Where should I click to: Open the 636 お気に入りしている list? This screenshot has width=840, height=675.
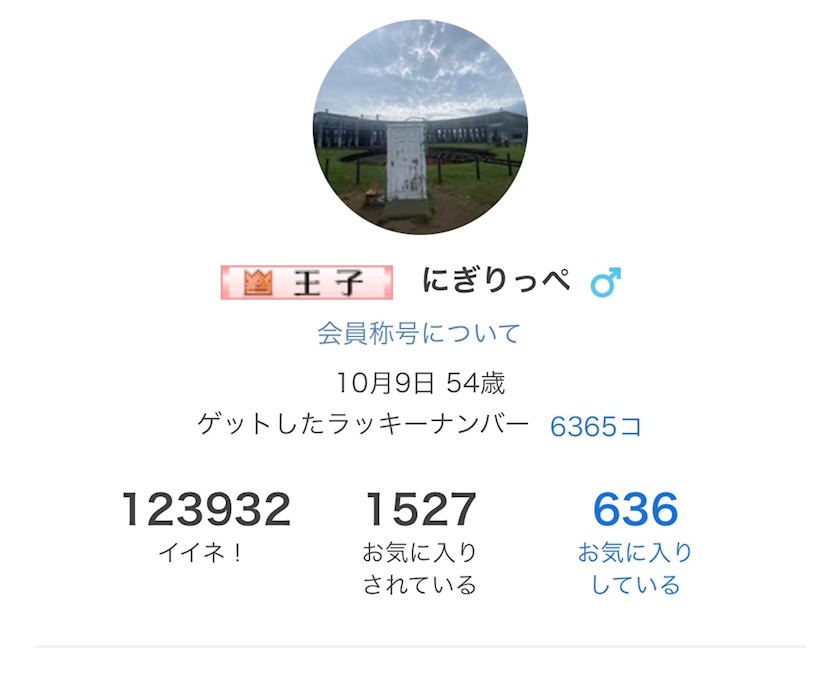coord(635,540)
